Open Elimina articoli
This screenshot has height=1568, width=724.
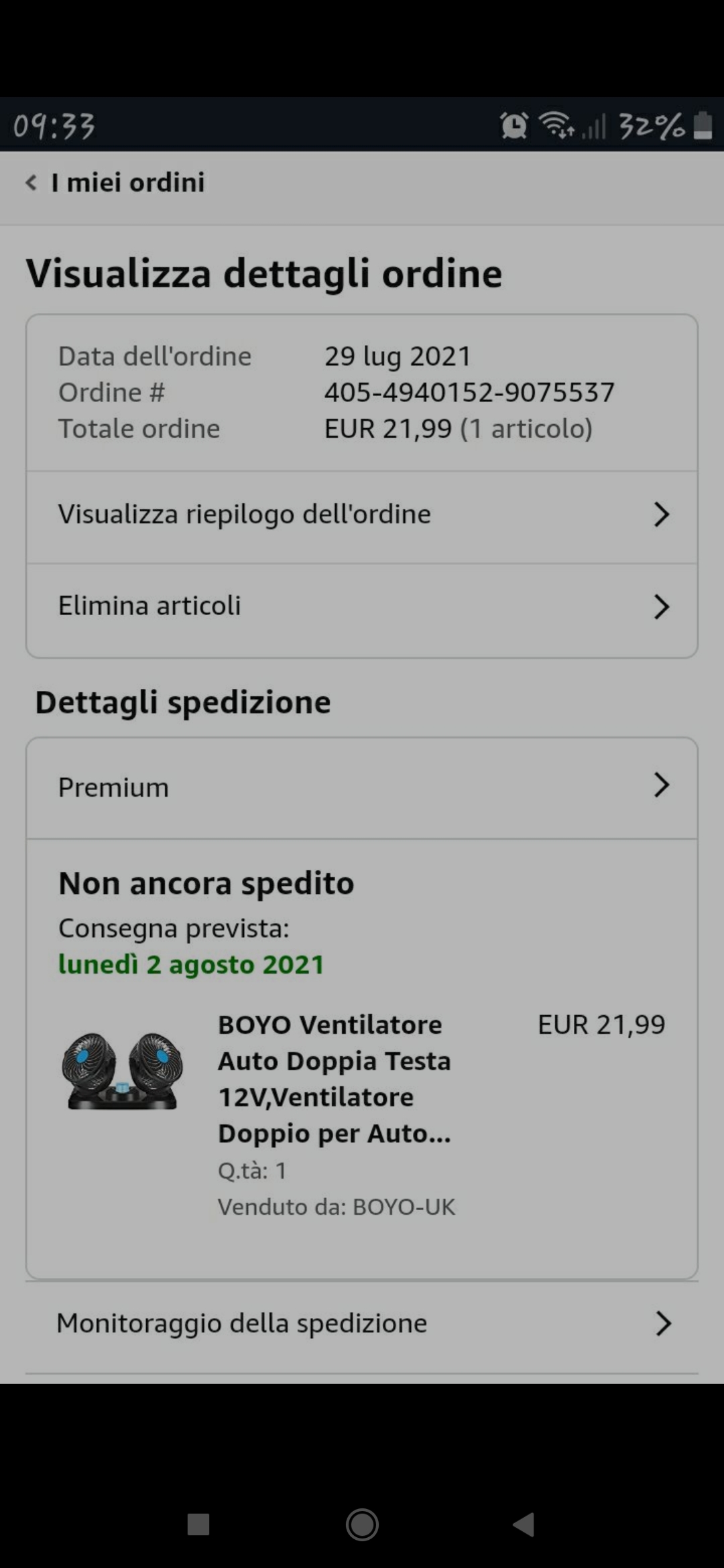(362, 606)
